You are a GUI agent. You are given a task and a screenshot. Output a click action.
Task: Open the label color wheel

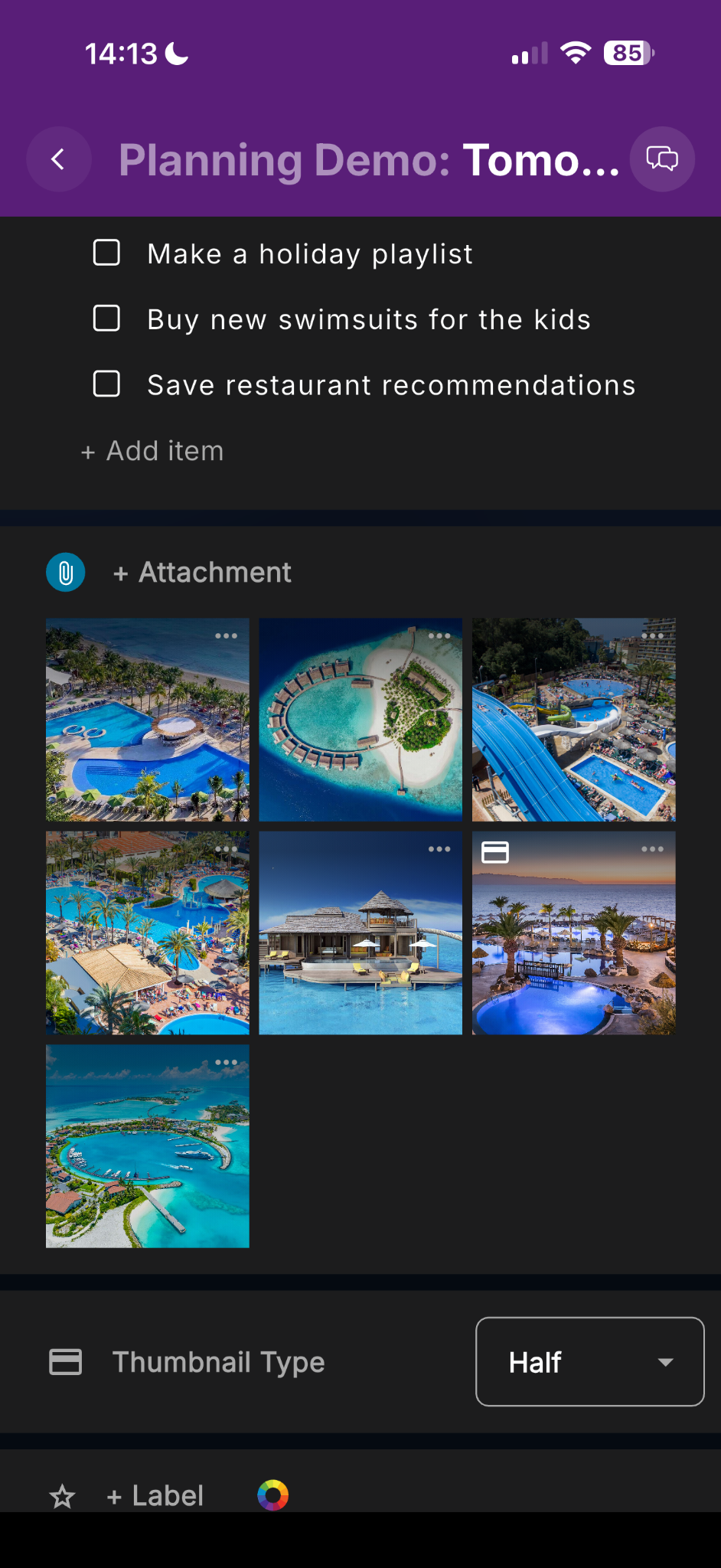[x=272, y=1495]
